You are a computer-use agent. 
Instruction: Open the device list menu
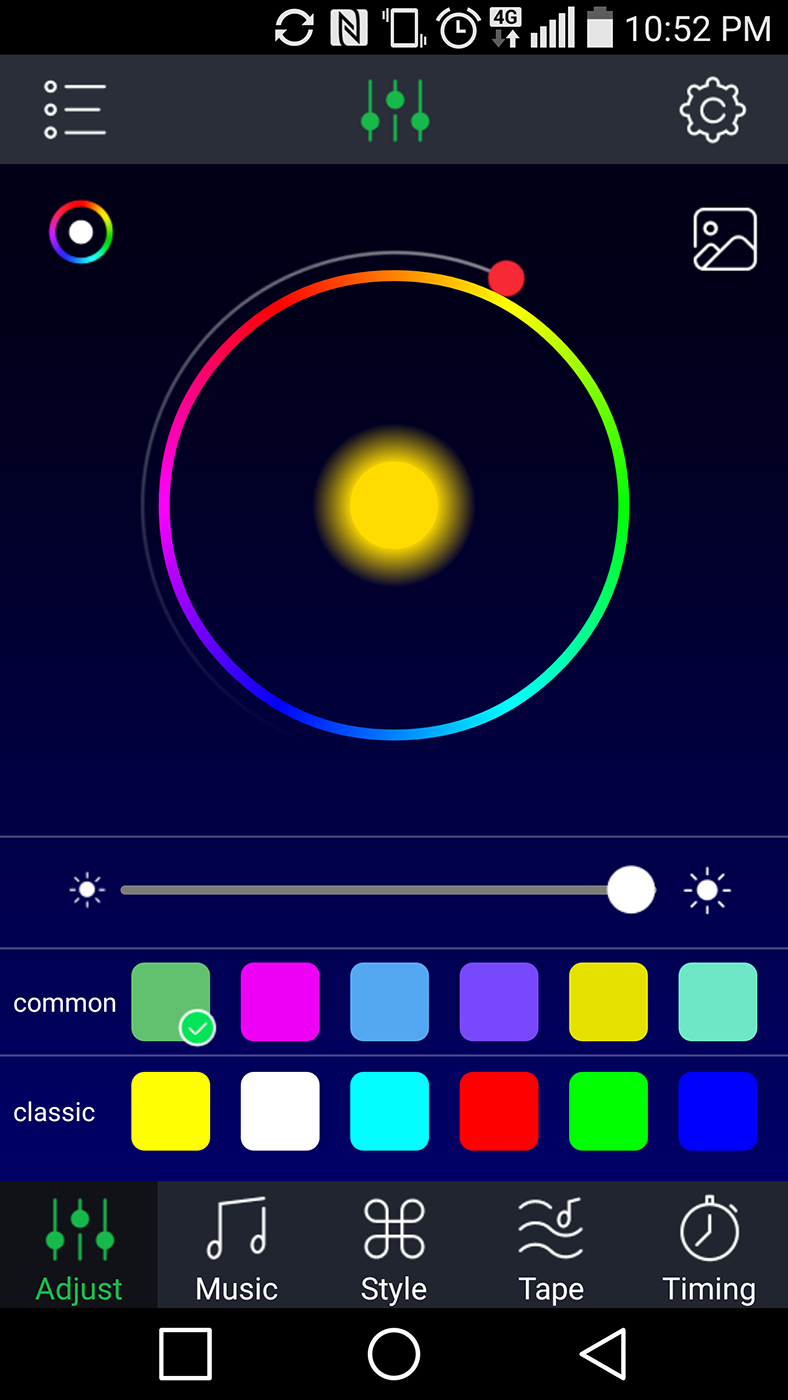75,109
